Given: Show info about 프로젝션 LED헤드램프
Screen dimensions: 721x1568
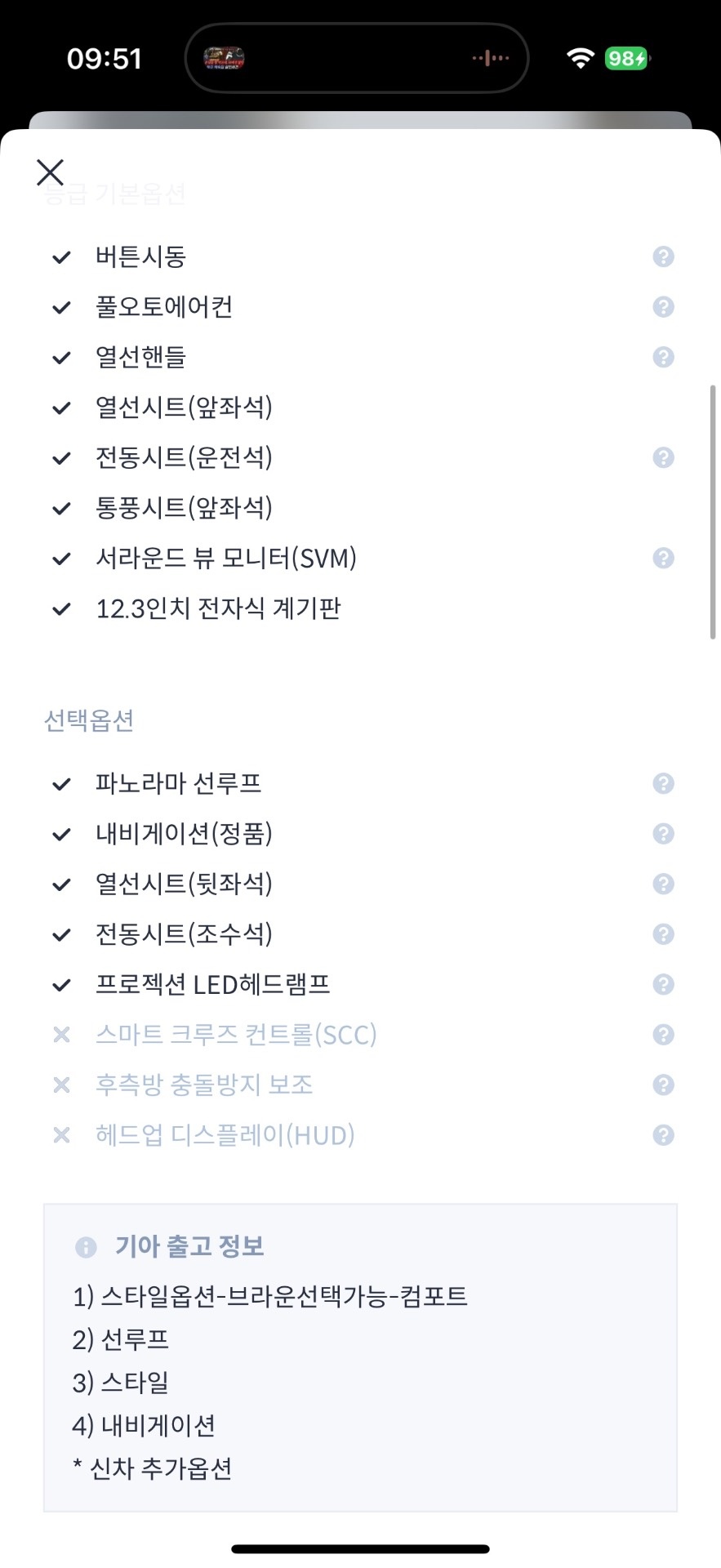Looking at the screenshot, I should tap(663, 984).
